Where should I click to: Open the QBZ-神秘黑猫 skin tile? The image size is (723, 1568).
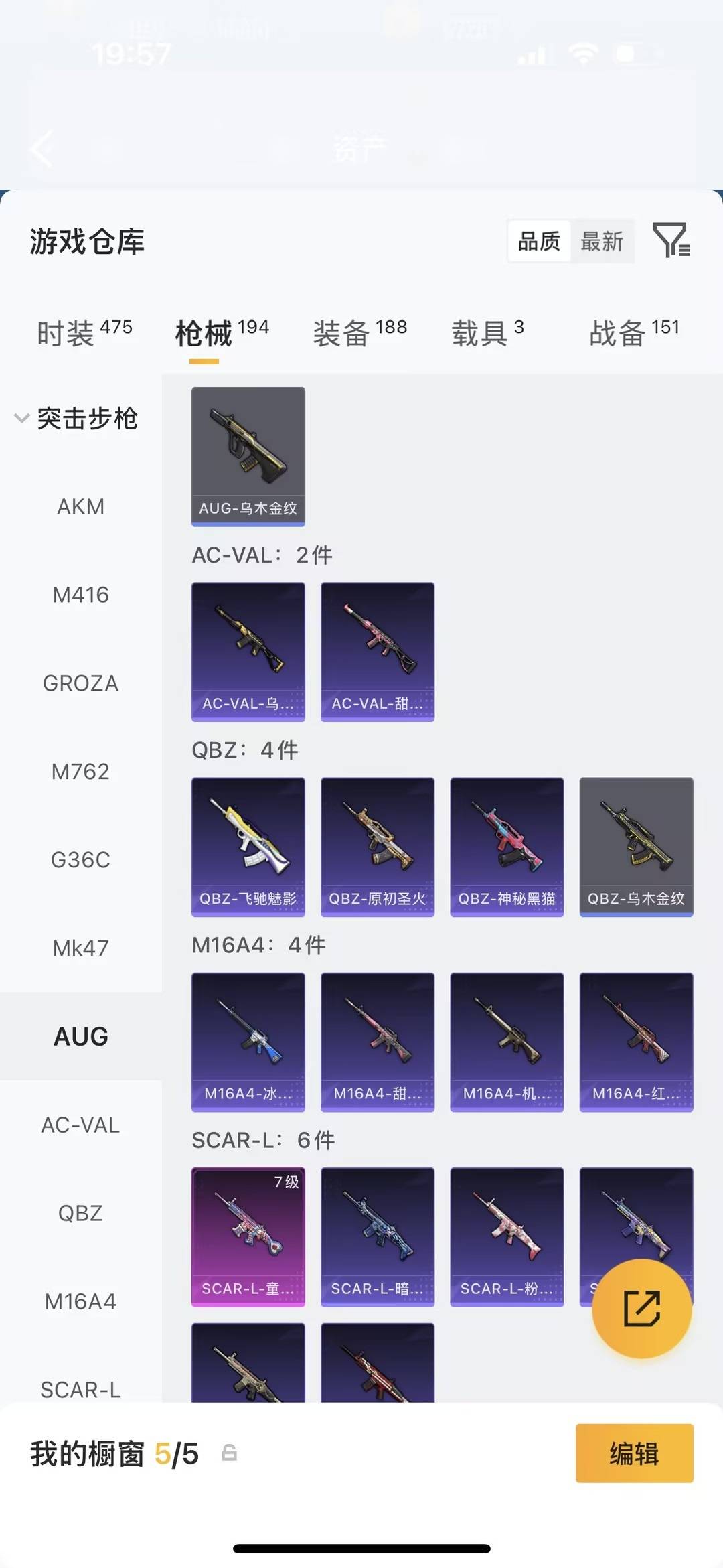[507, 847]
